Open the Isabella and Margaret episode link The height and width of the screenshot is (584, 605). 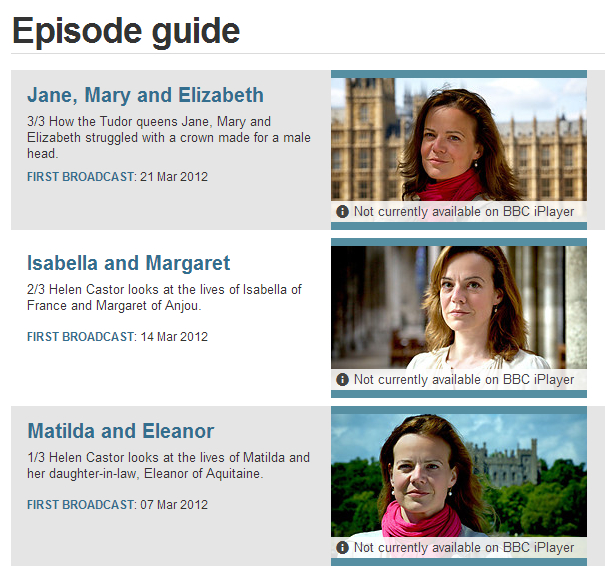pos(128,263)
